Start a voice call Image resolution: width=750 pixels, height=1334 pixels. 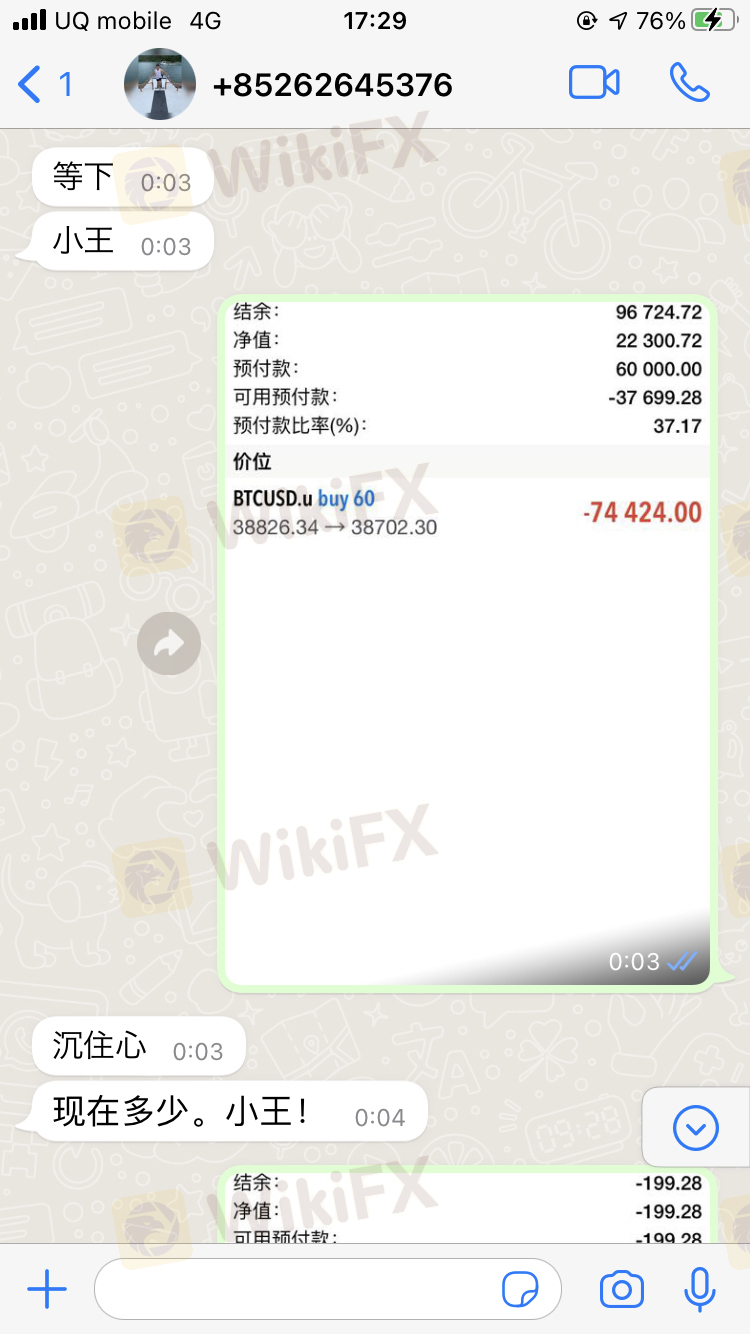pyautogui.click(x=690, y=83)
